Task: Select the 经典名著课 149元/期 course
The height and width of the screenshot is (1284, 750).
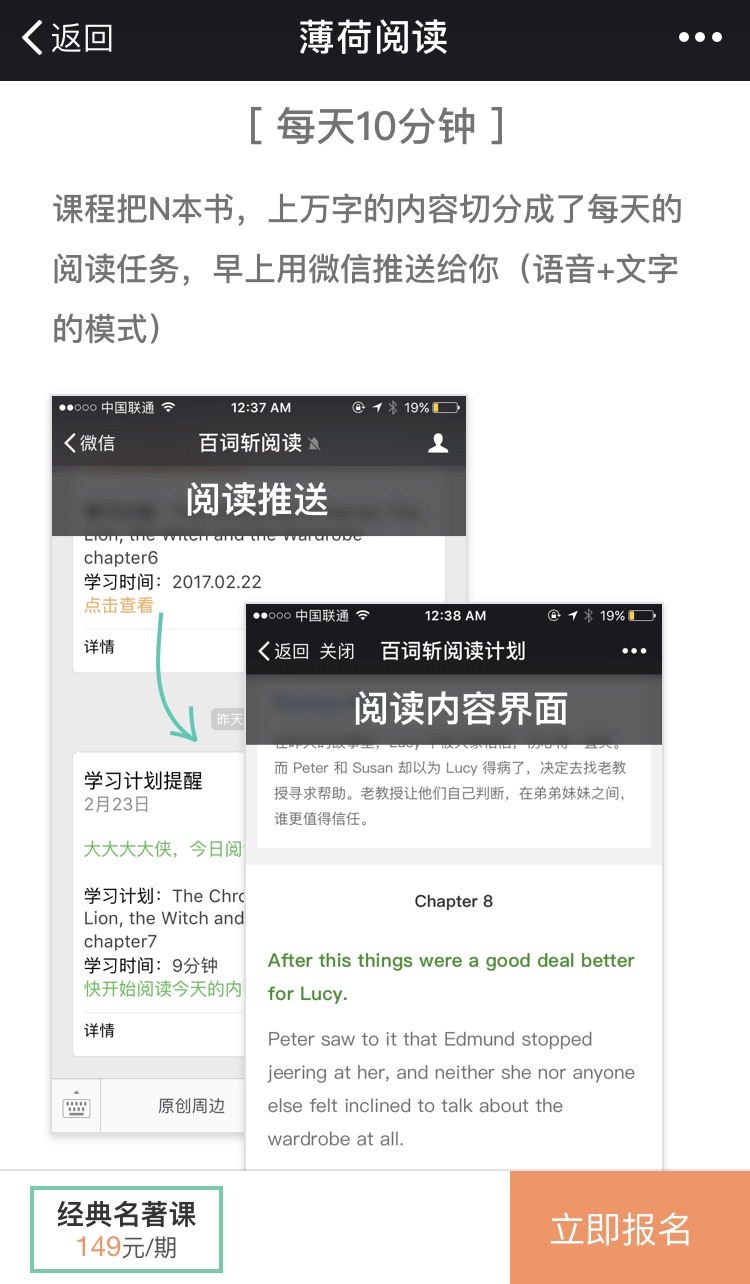Action: (127, 1229)
